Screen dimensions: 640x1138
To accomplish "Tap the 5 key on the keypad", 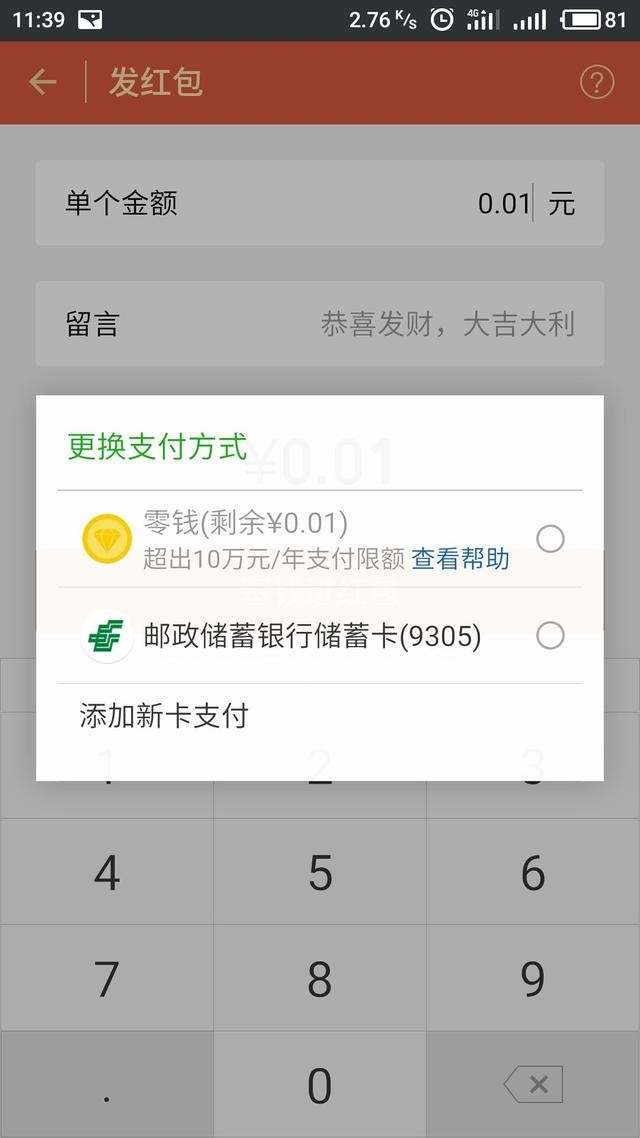I will (320, 872).
